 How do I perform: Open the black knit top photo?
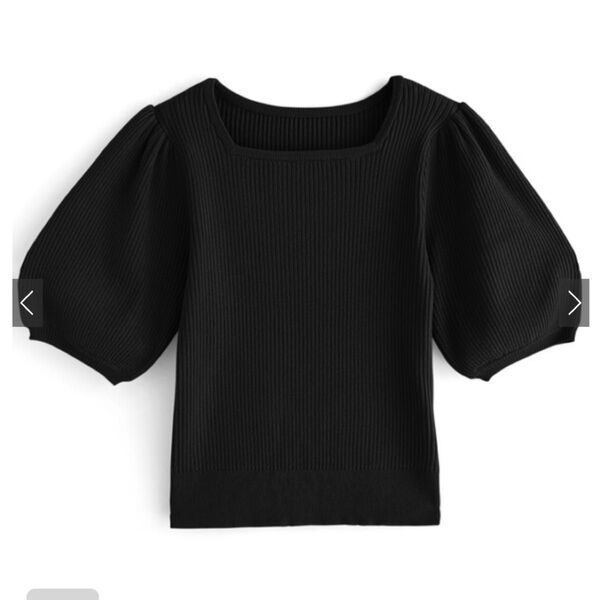[300, 300]
